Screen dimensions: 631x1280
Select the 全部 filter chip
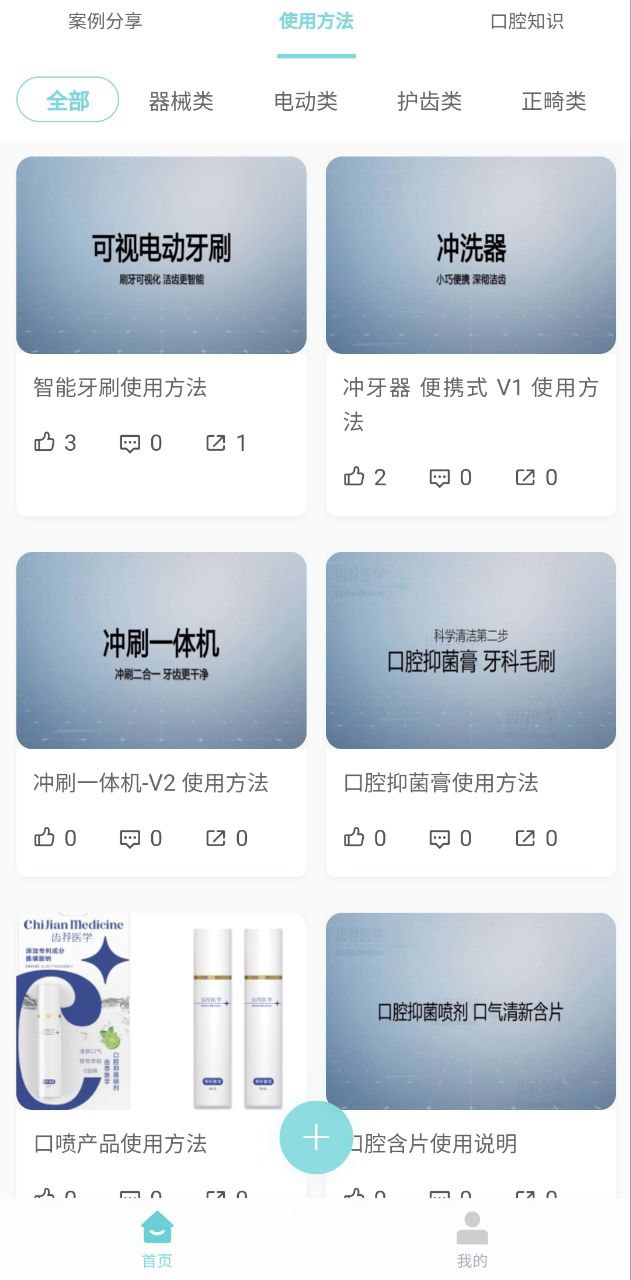(x=68, y=100)
